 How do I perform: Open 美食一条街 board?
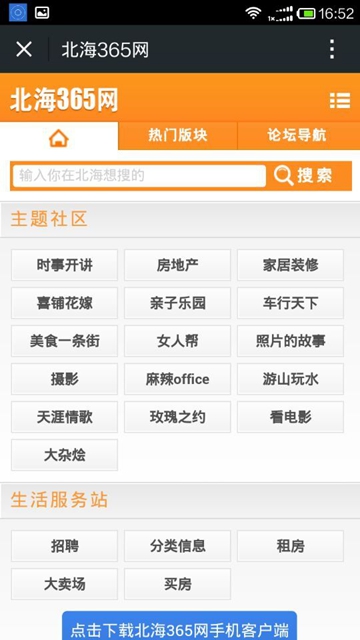pos(64,341)
